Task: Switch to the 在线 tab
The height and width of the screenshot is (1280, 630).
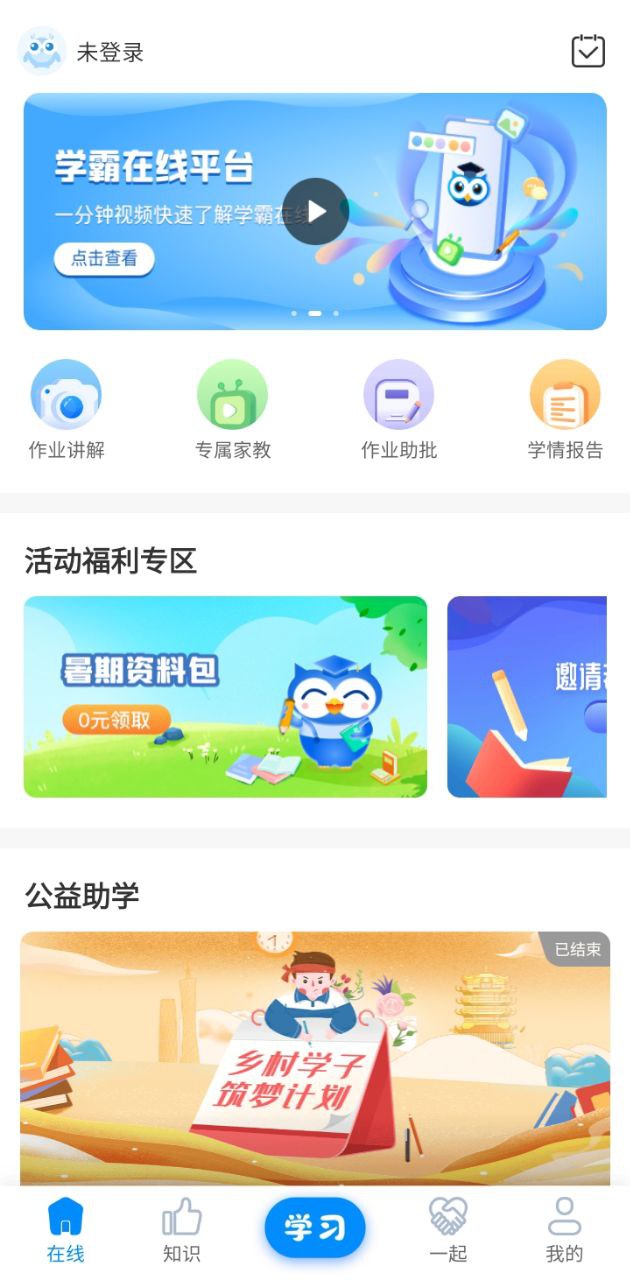Action: point(66,1232)
